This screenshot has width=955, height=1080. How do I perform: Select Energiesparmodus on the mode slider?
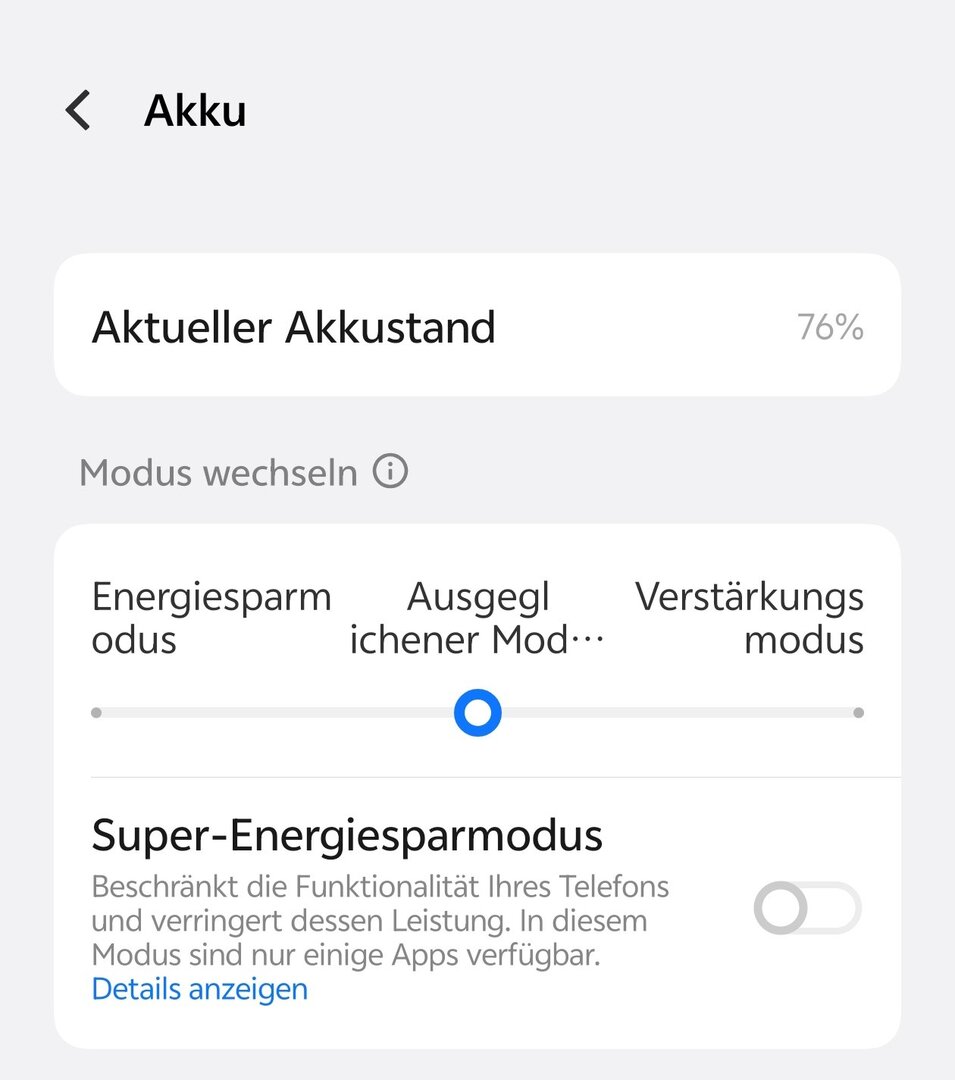pos(96,713)
